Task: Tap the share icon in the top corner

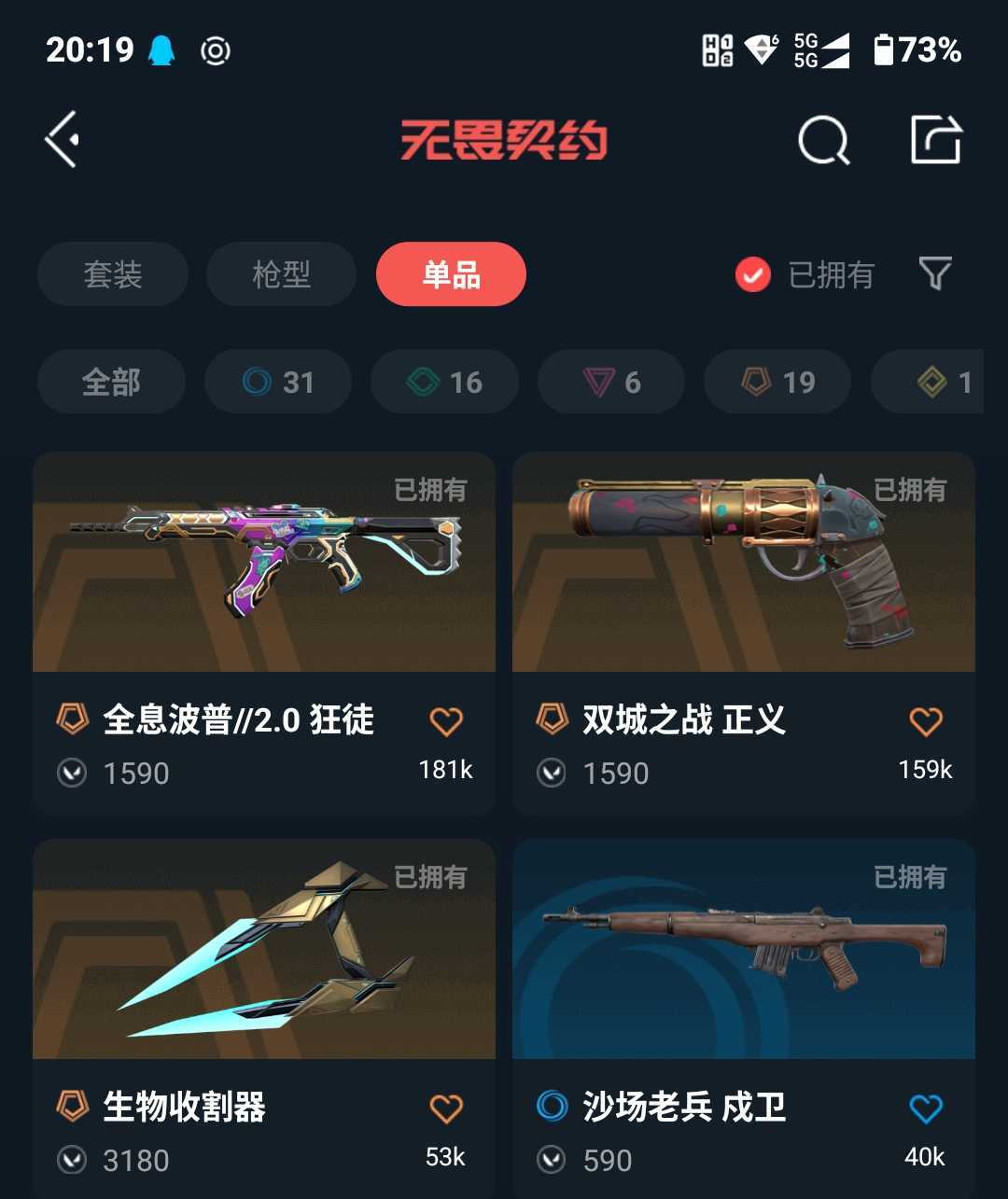Action: tap(937, 139)
